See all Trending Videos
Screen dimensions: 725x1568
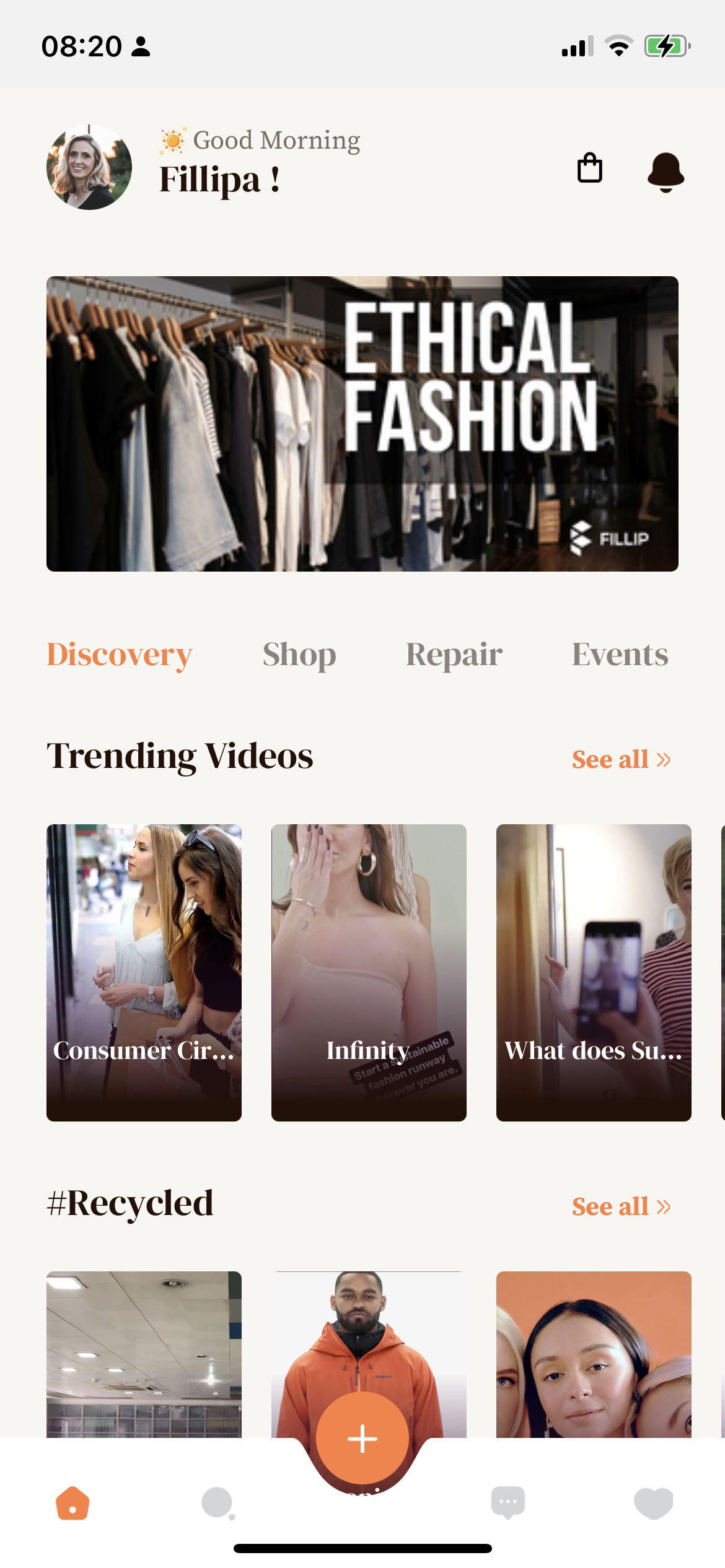(621, 759)
